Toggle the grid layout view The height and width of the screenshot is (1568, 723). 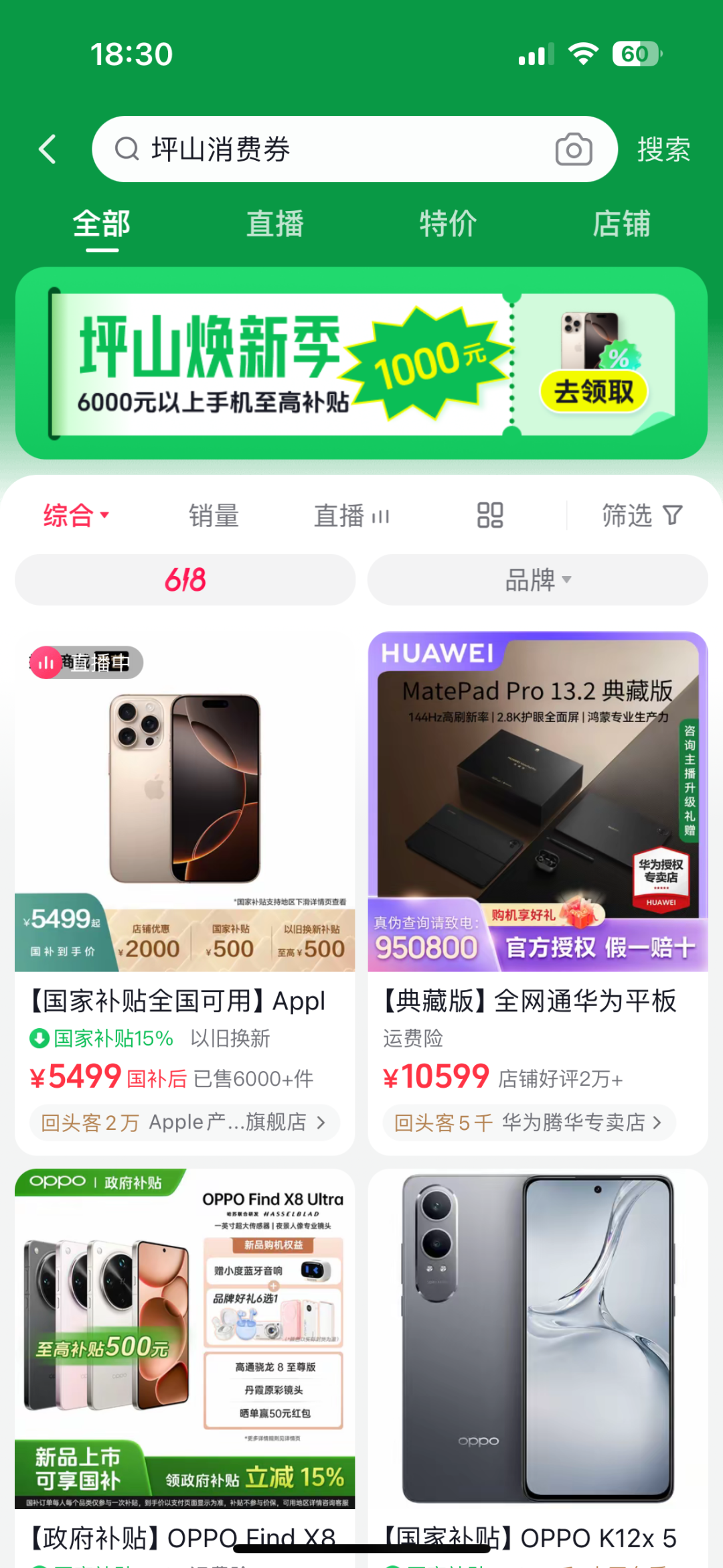[490, 516]
